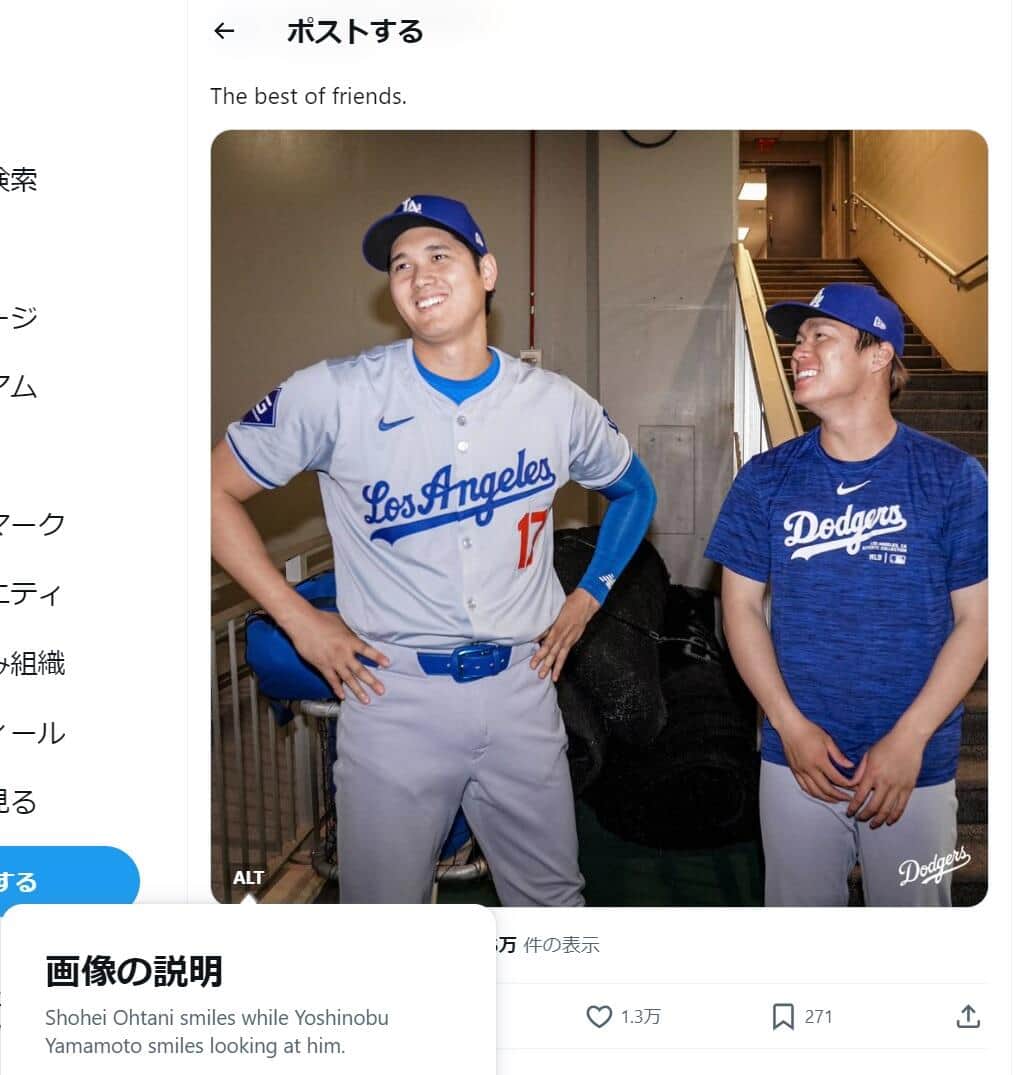Open the search item in sidebar
Screen dimensions: 1017x1075
(18, 180)
